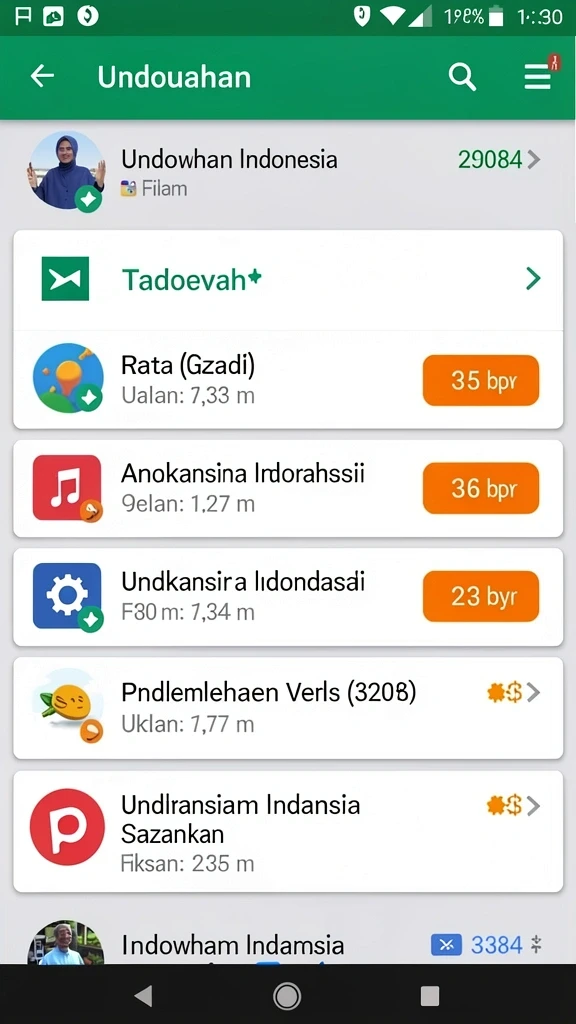Open the Undowhan Indonesia profile row

tap(288, 172)
